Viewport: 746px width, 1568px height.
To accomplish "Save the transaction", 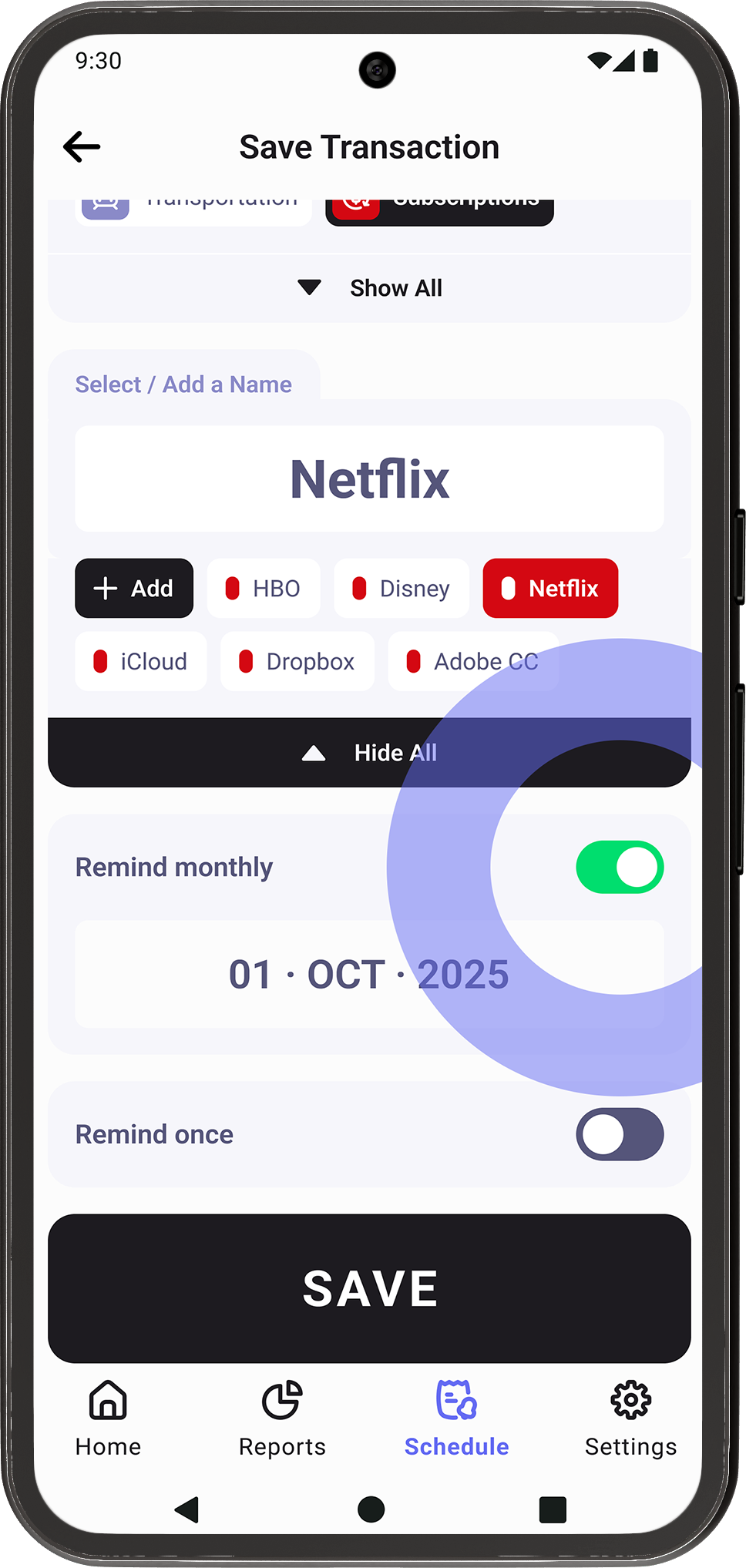I will point(370,1288).
